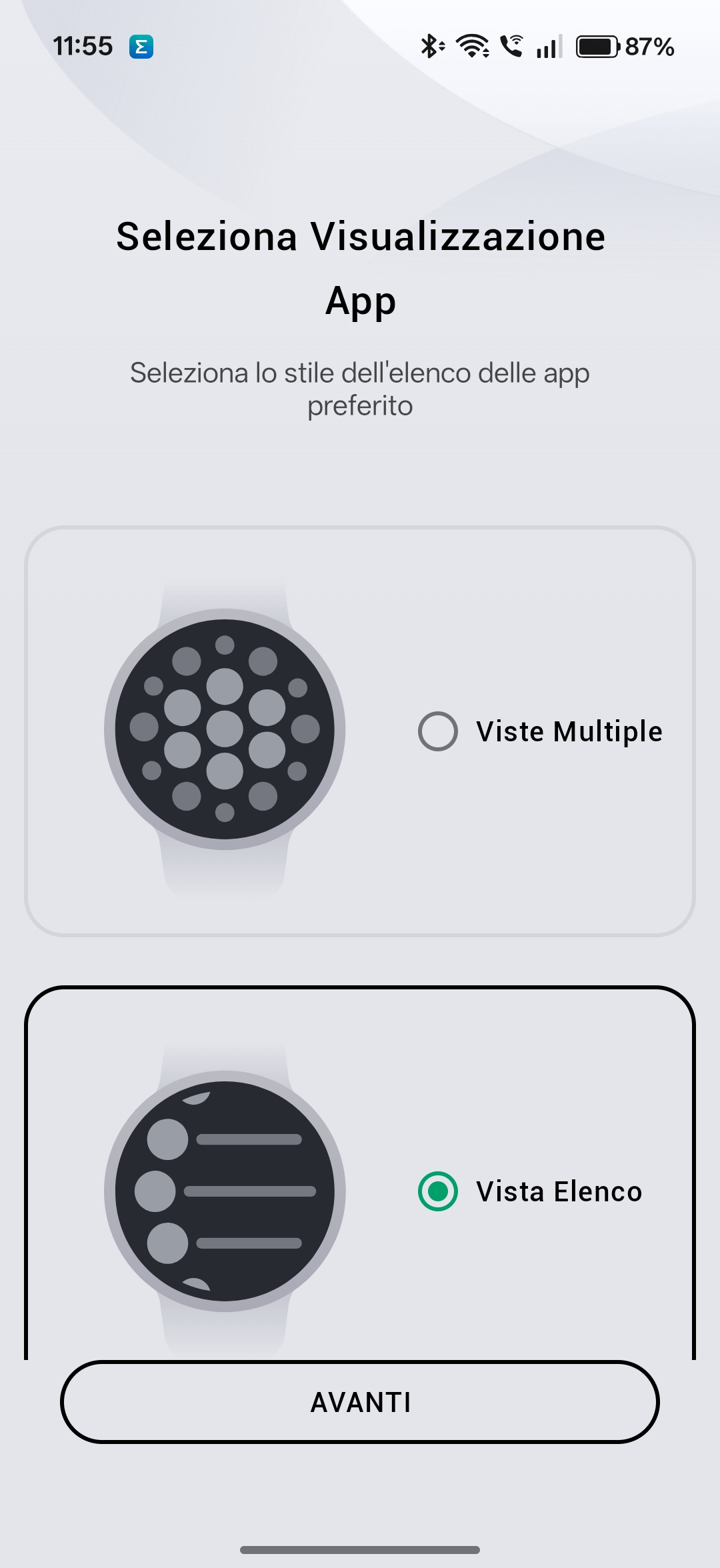Select the Viste Multiple radio button

point(437,731)
